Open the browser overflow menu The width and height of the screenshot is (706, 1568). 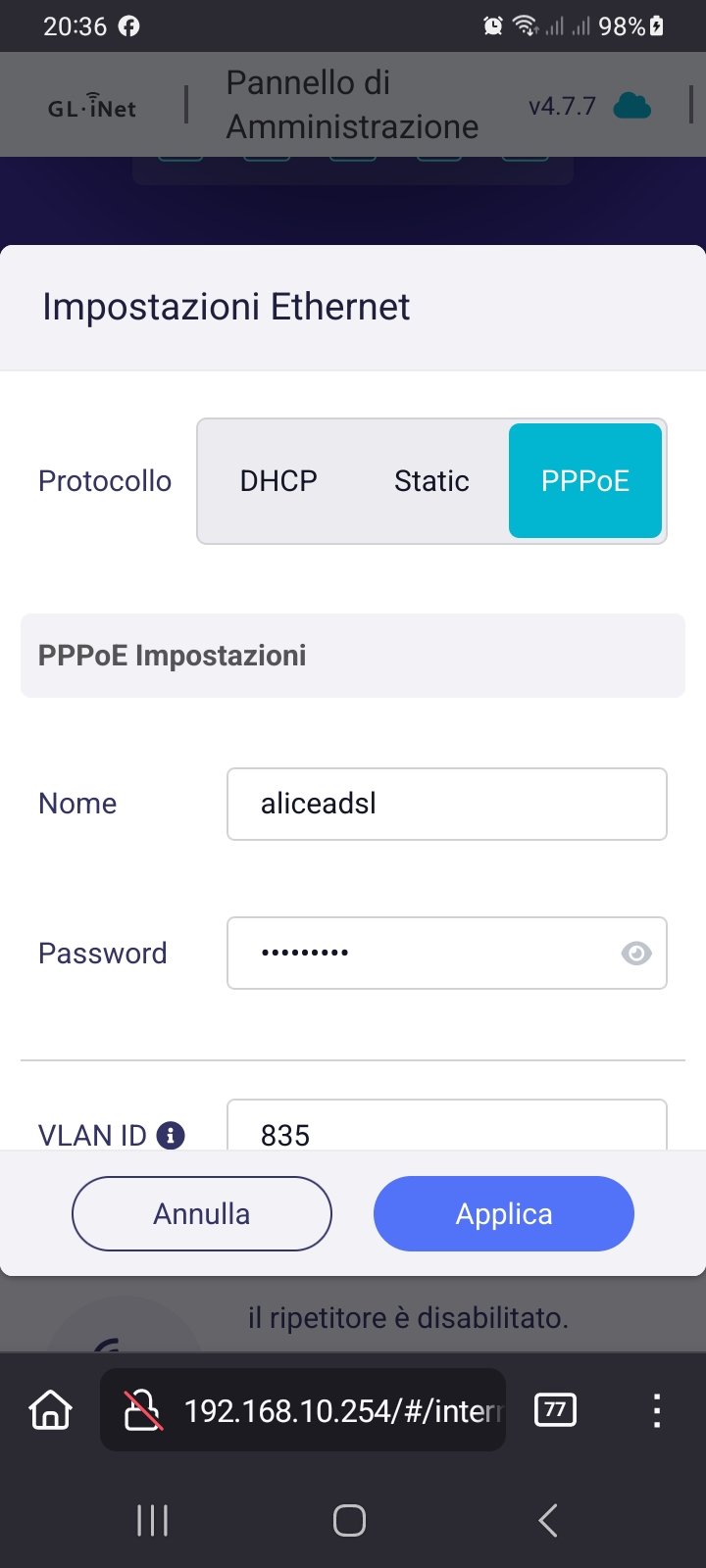(657, 1410)
